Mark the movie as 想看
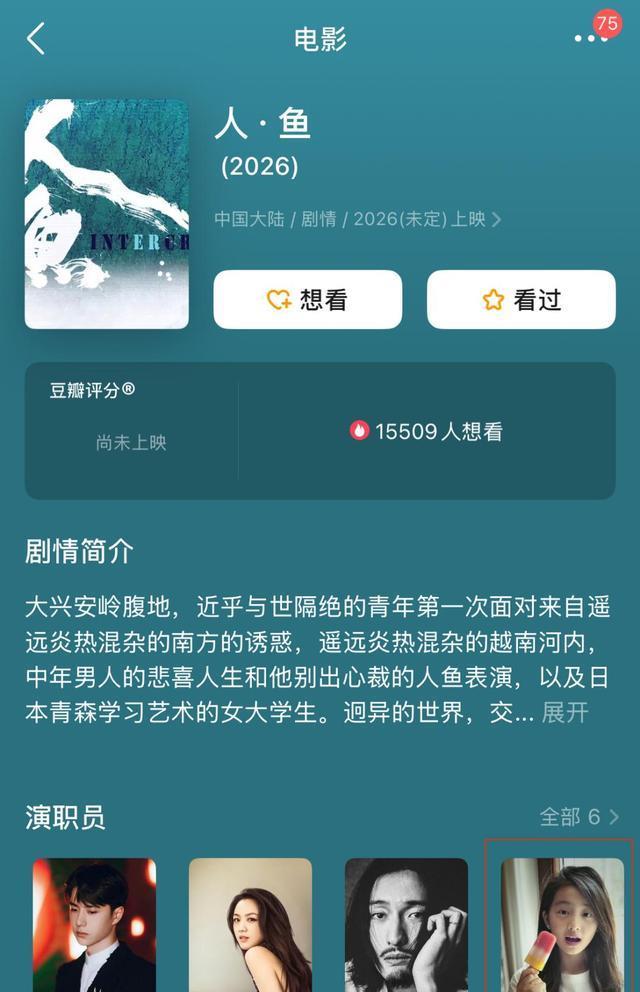 (x=307, y=299)
